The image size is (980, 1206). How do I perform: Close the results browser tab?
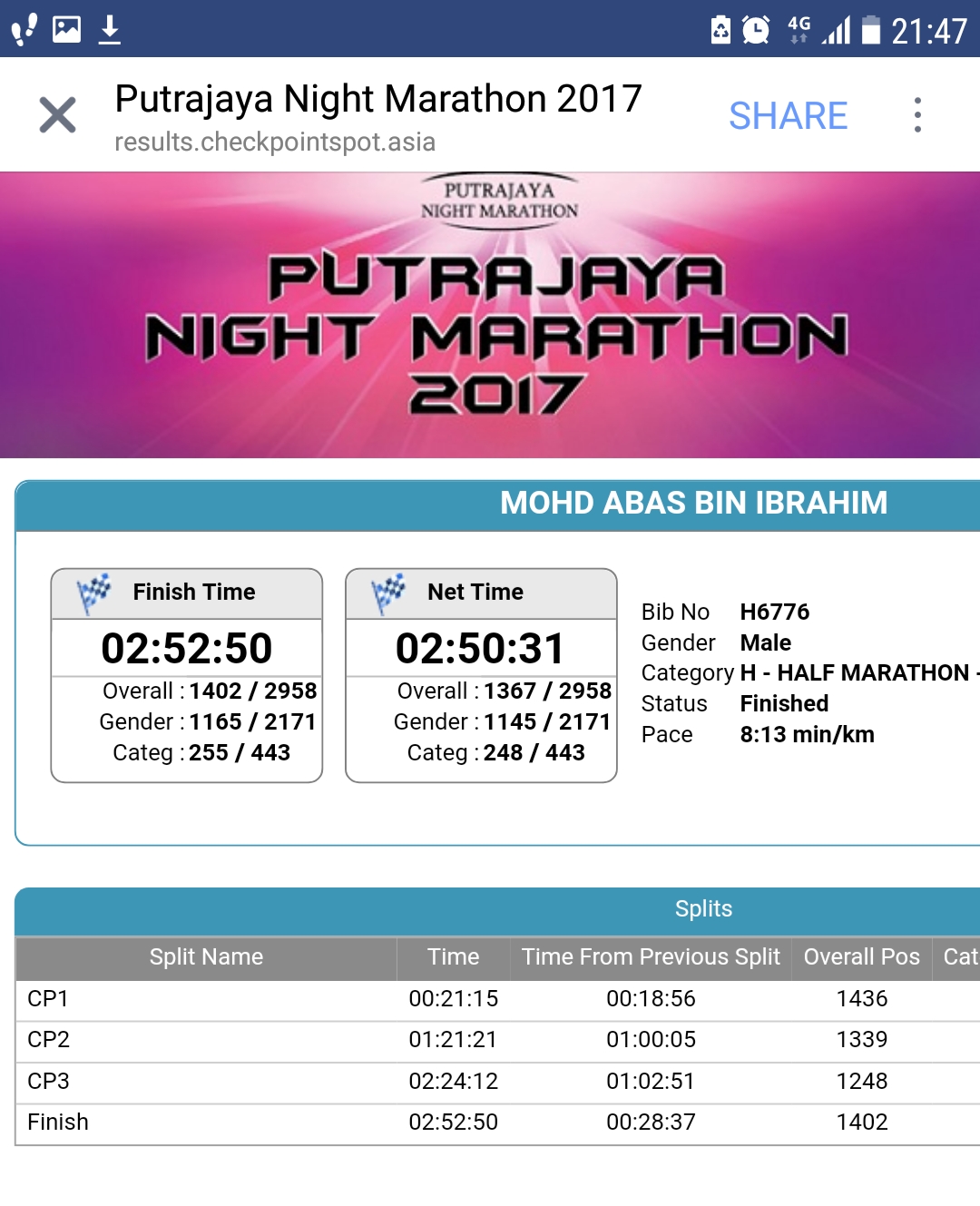57,115
